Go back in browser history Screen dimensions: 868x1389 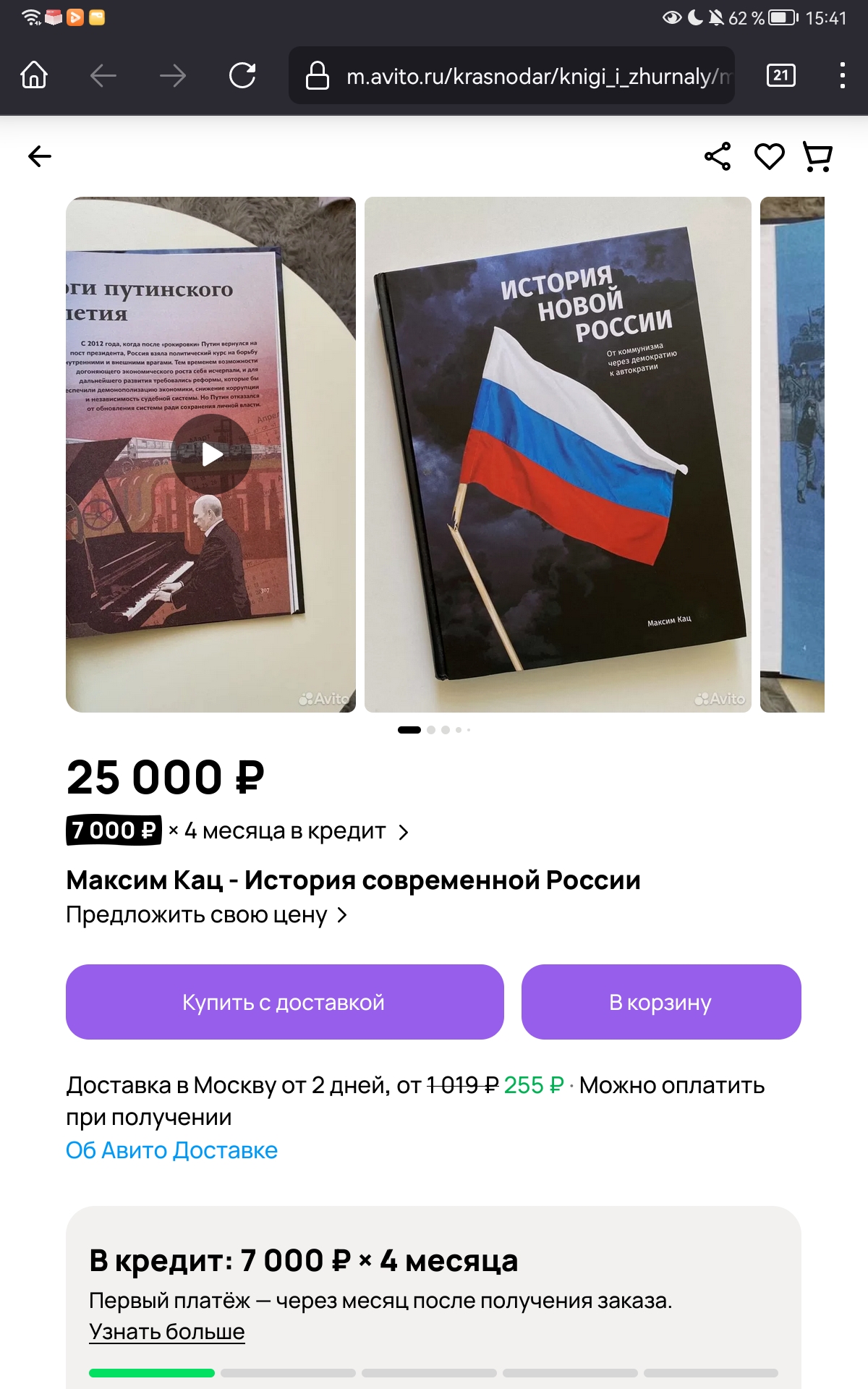pyautogui.click(x=103, y=75)
